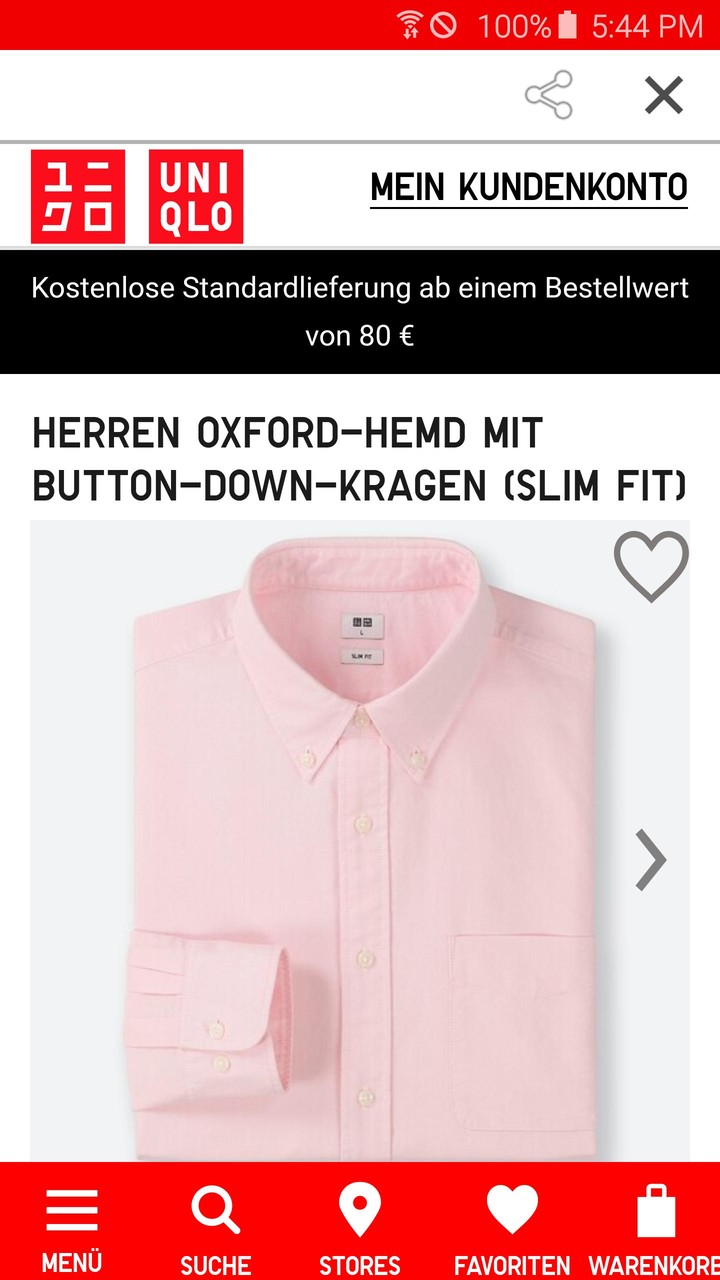Add the shirt to favorites with heart
This screenshot has height=1280, width=720.
click(x=651, y=566)
